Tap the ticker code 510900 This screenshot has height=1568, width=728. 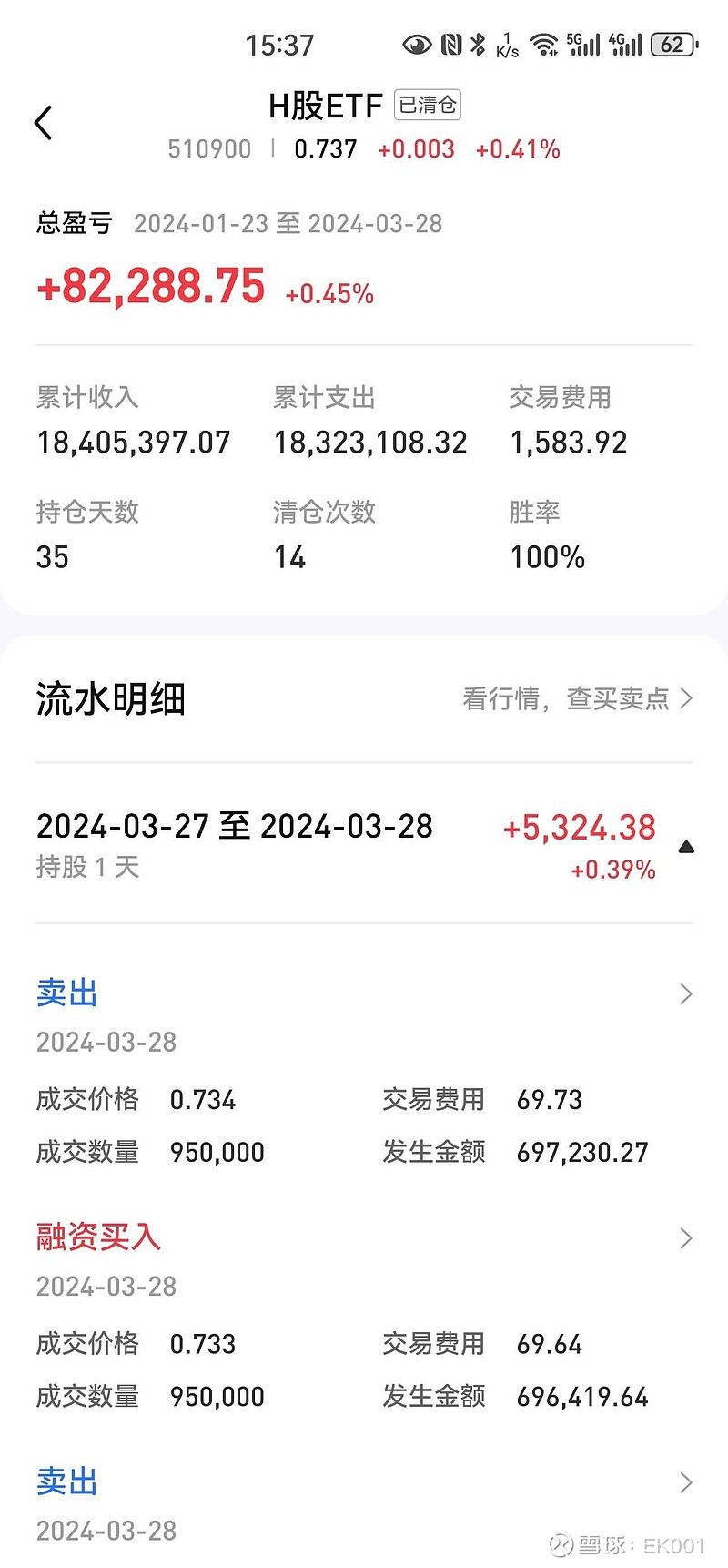209,148
